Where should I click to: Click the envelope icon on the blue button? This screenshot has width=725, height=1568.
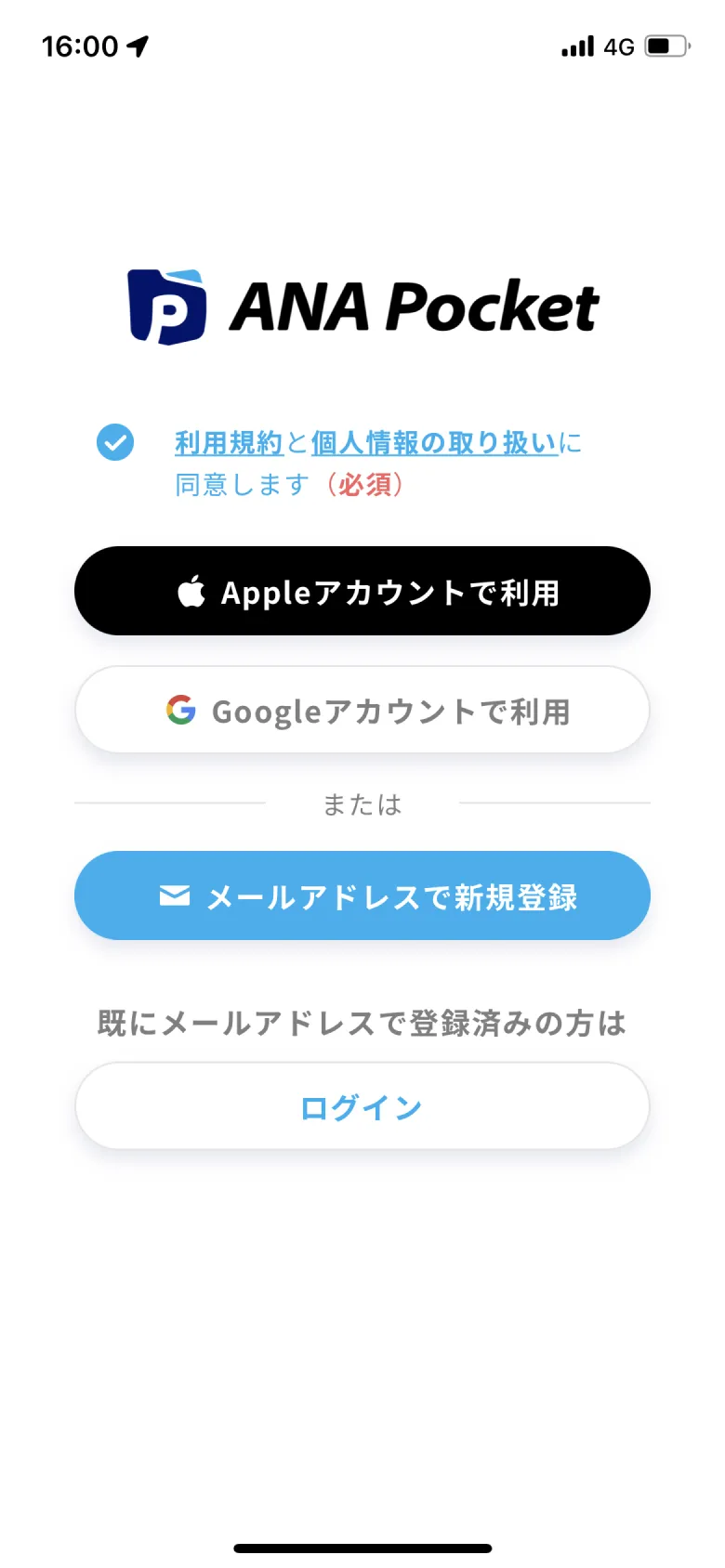click(173, 895)
